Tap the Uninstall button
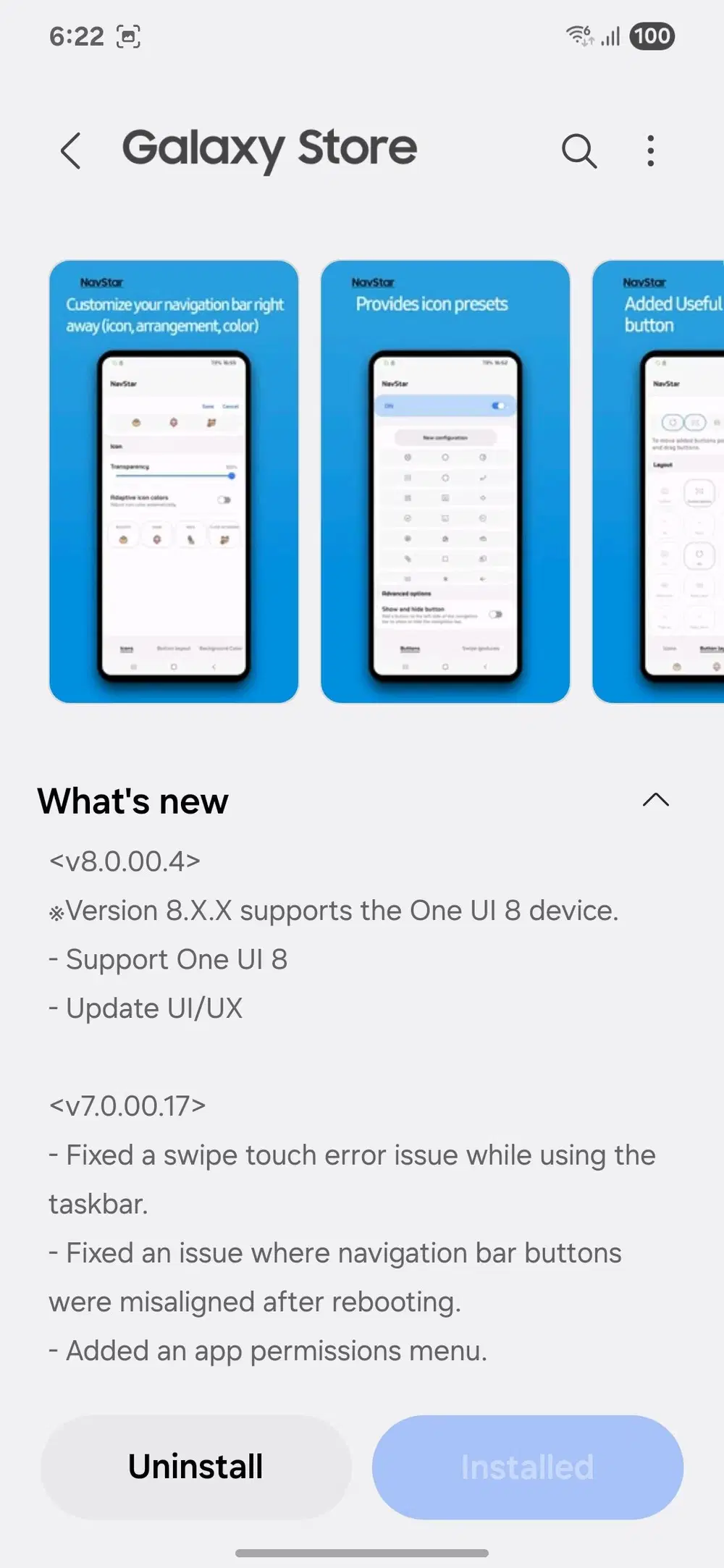 click(196, 1467)
